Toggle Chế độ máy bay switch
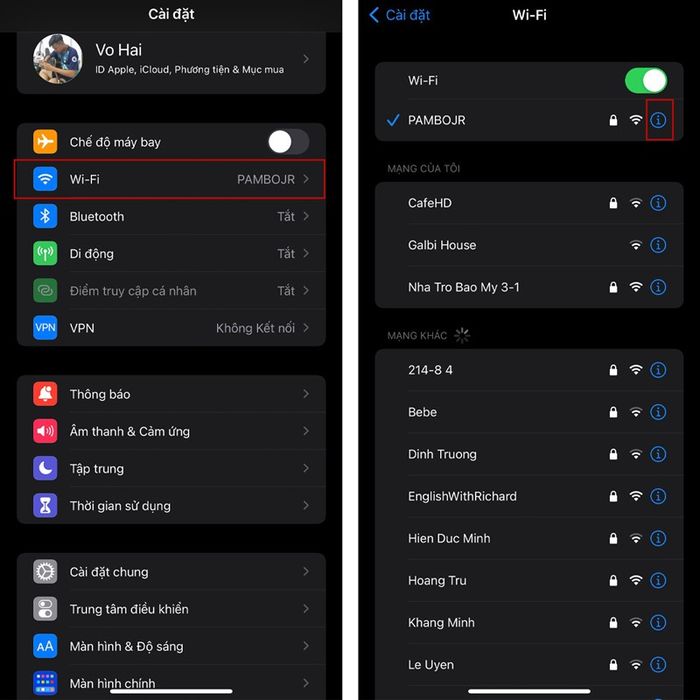Screen dimensions: 700x700 click(x=288, y=142)
